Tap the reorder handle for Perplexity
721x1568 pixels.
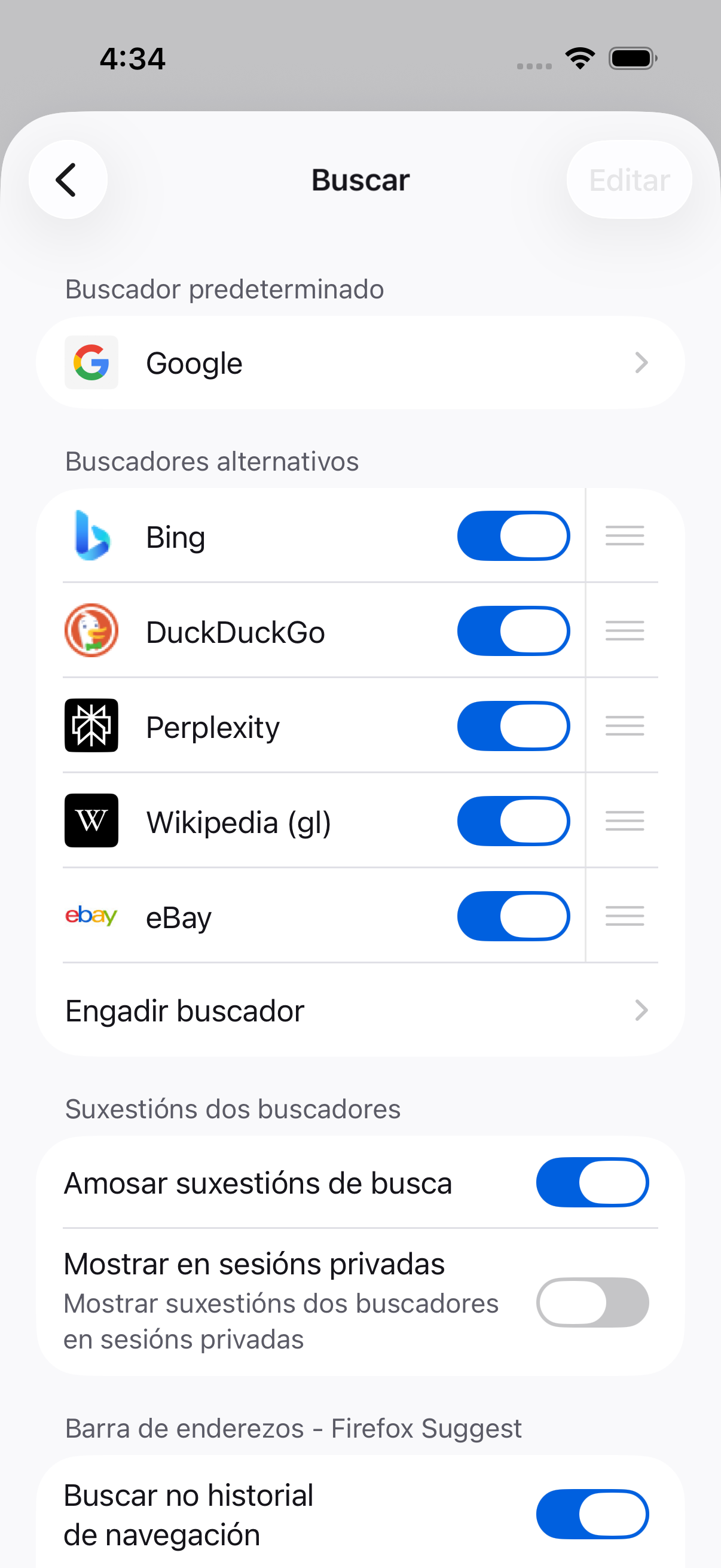[x=624, y=726]
